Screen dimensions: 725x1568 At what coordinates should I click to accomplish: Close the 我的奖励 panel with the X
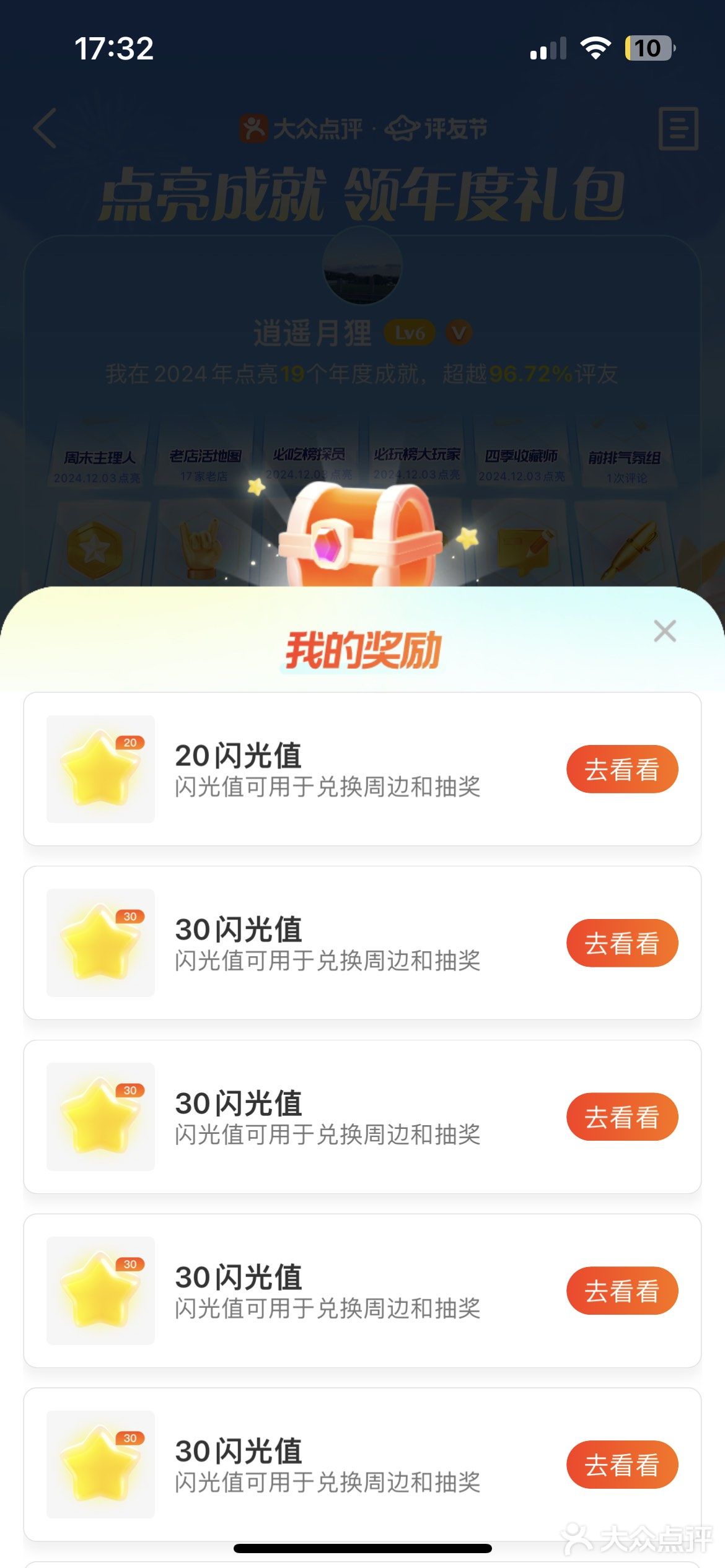coord(665,630)
